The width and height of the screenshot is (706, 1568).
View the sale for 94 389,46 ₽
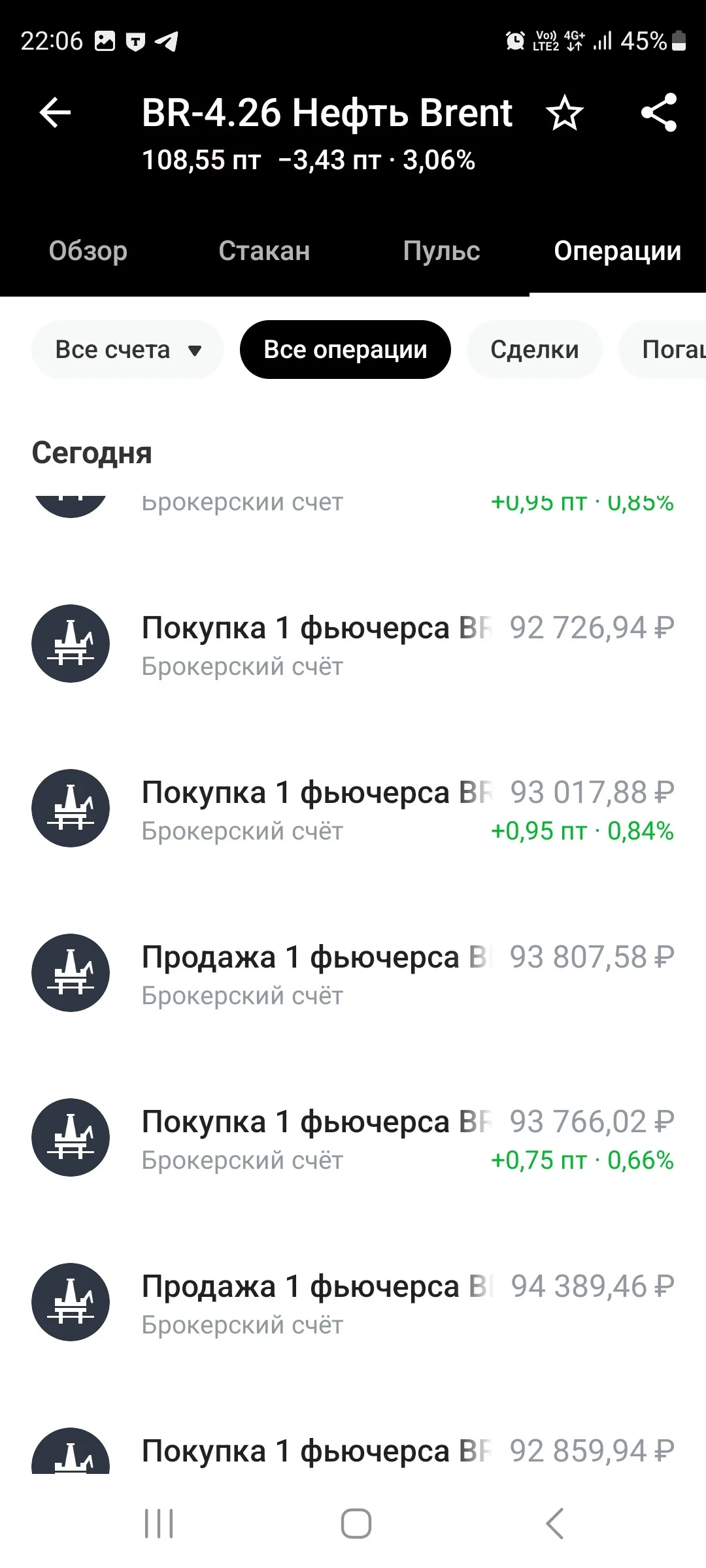353,1303
